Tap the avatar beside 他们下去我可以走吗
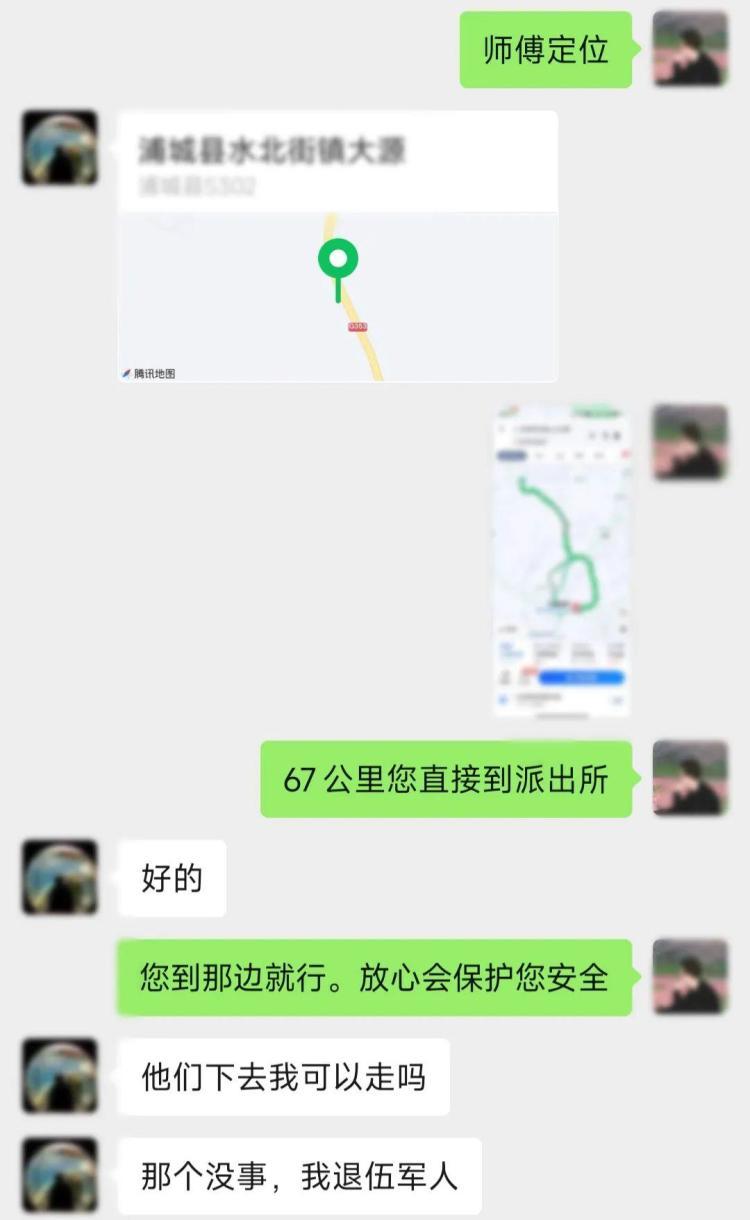750x1220 pixels. coord(60,1077)
